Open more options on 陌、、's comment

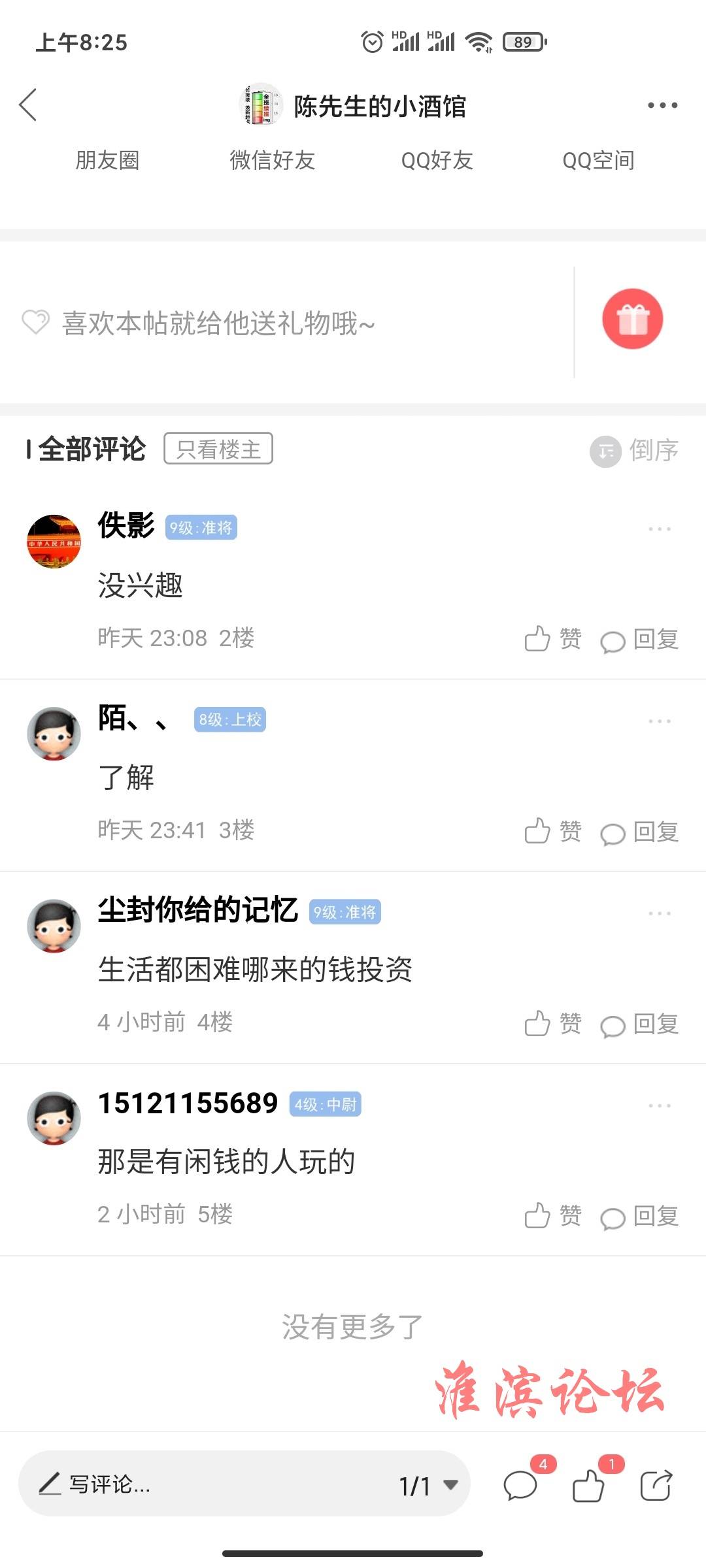659,721
